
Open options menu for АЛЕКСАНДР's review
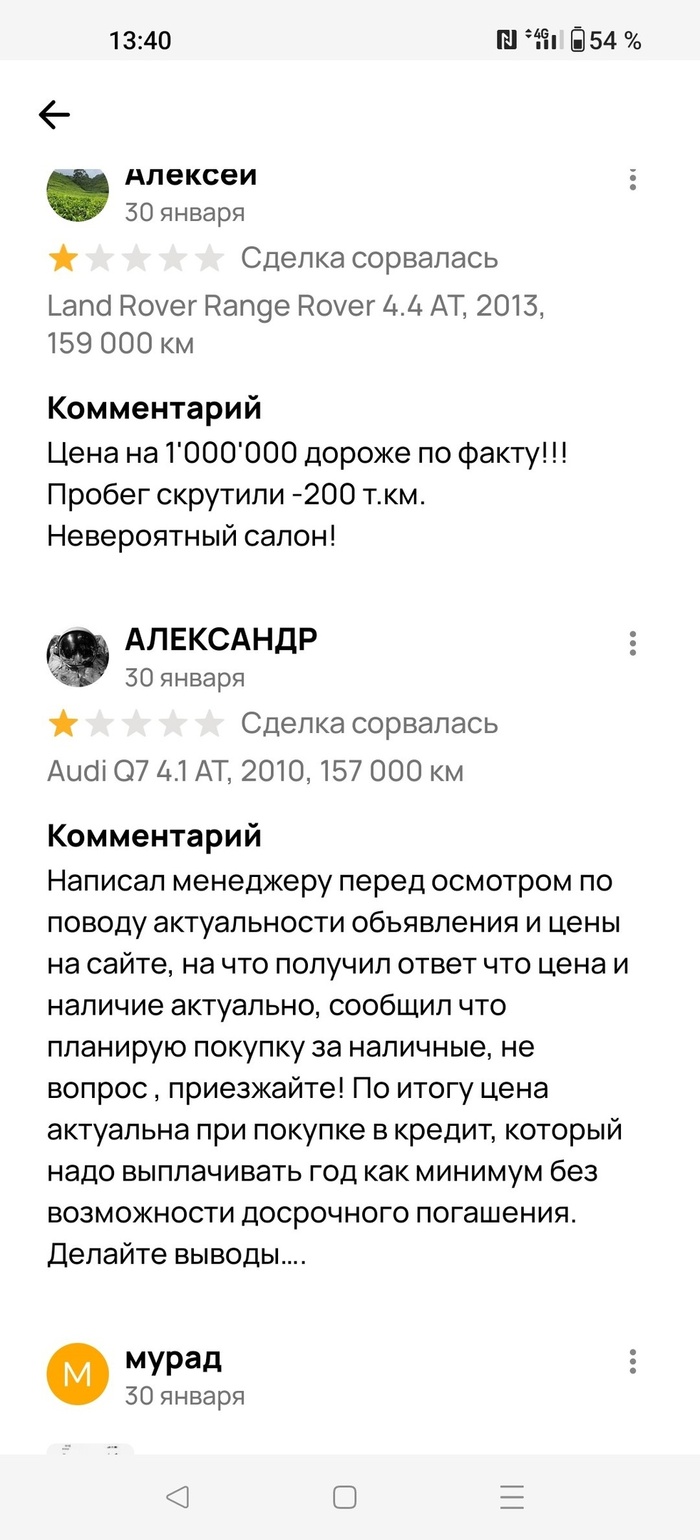[x=632, y=643]
